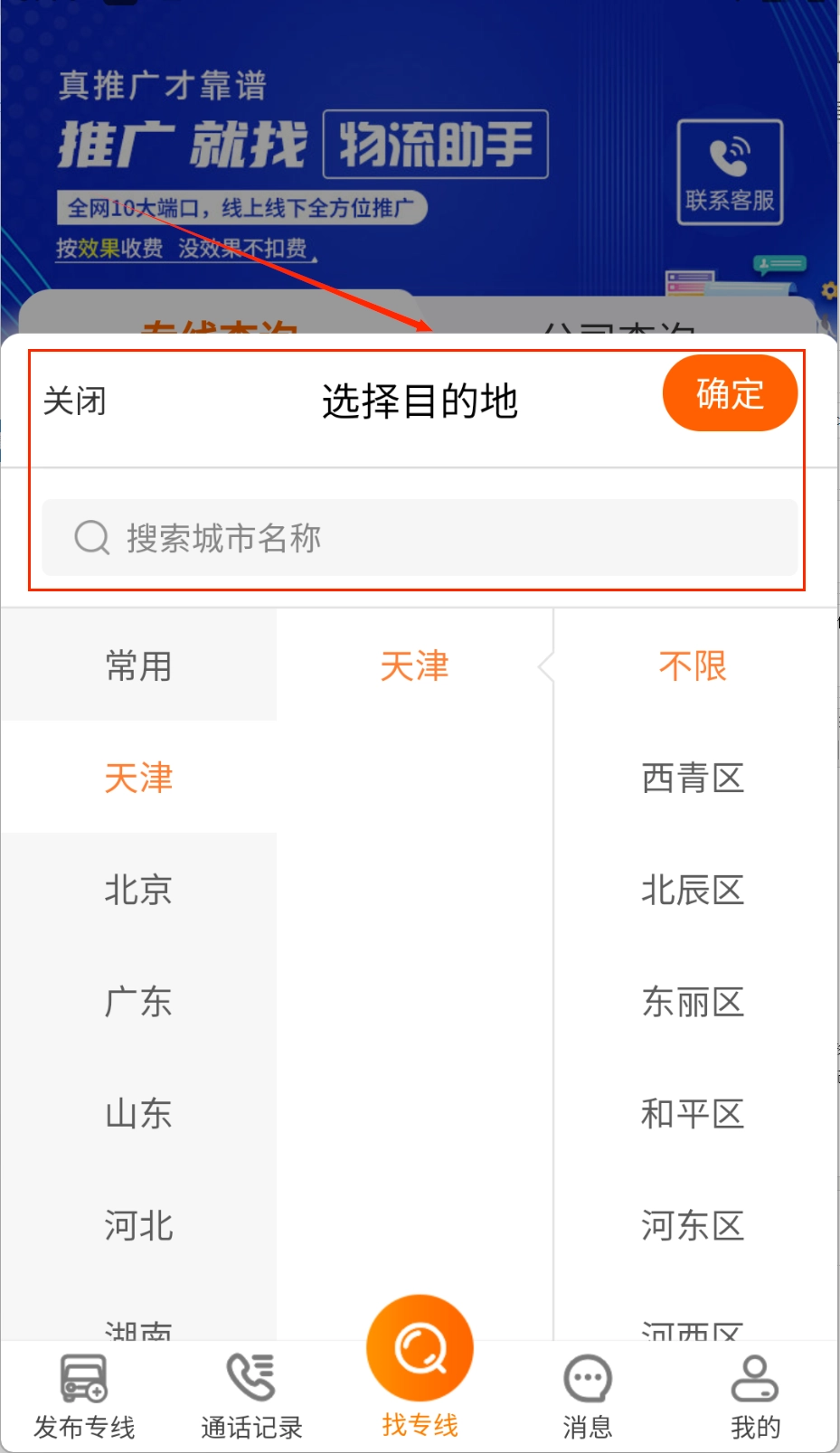Image resolution: width=840 pixels, height=1453 pixels.
Task: Contact support via 联系客服
Action: 730,172
